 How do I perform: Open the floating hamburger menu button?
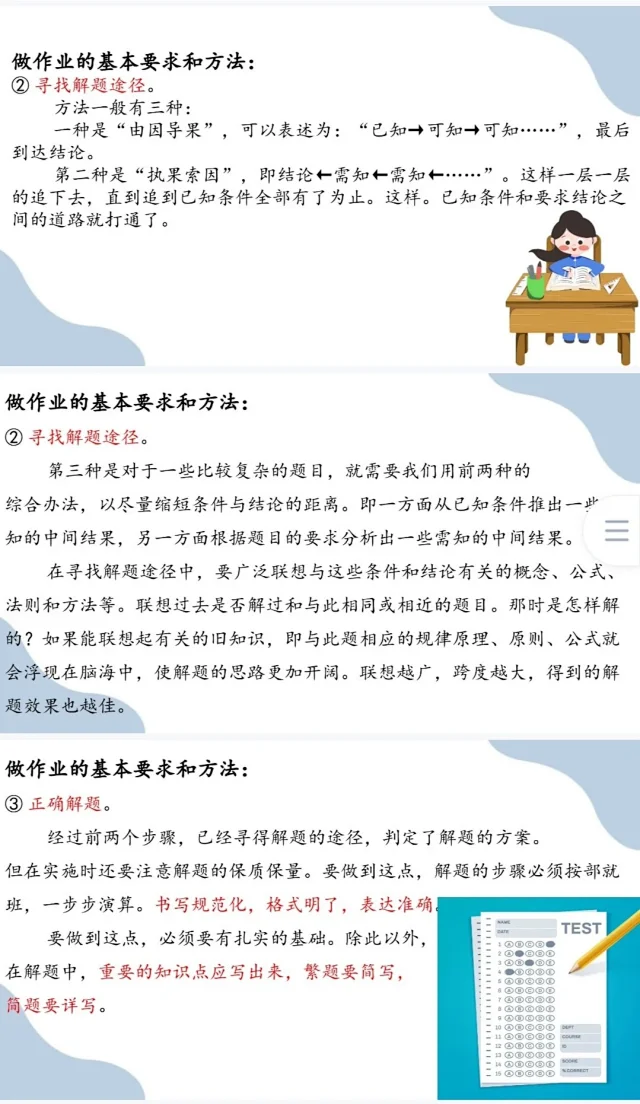[x=617, y=530]
